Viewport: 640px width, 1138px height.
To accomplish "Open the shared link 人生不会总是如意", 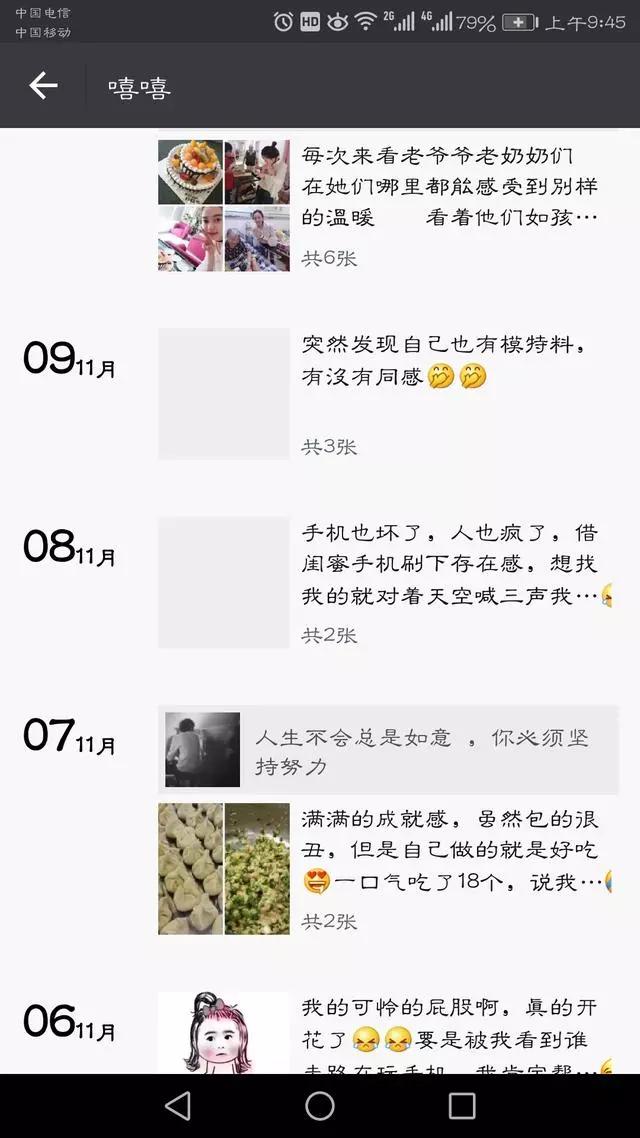I will pos(388,752).
